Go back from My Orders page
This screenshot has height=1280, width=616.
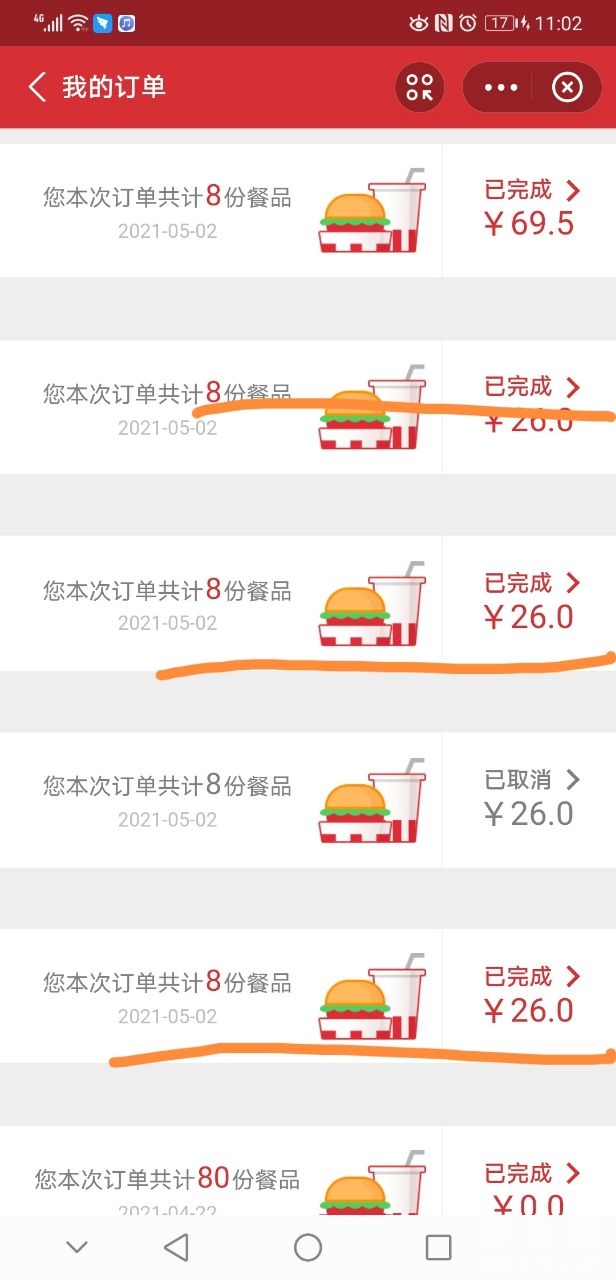pyautogui.click(x=37, y=87)
